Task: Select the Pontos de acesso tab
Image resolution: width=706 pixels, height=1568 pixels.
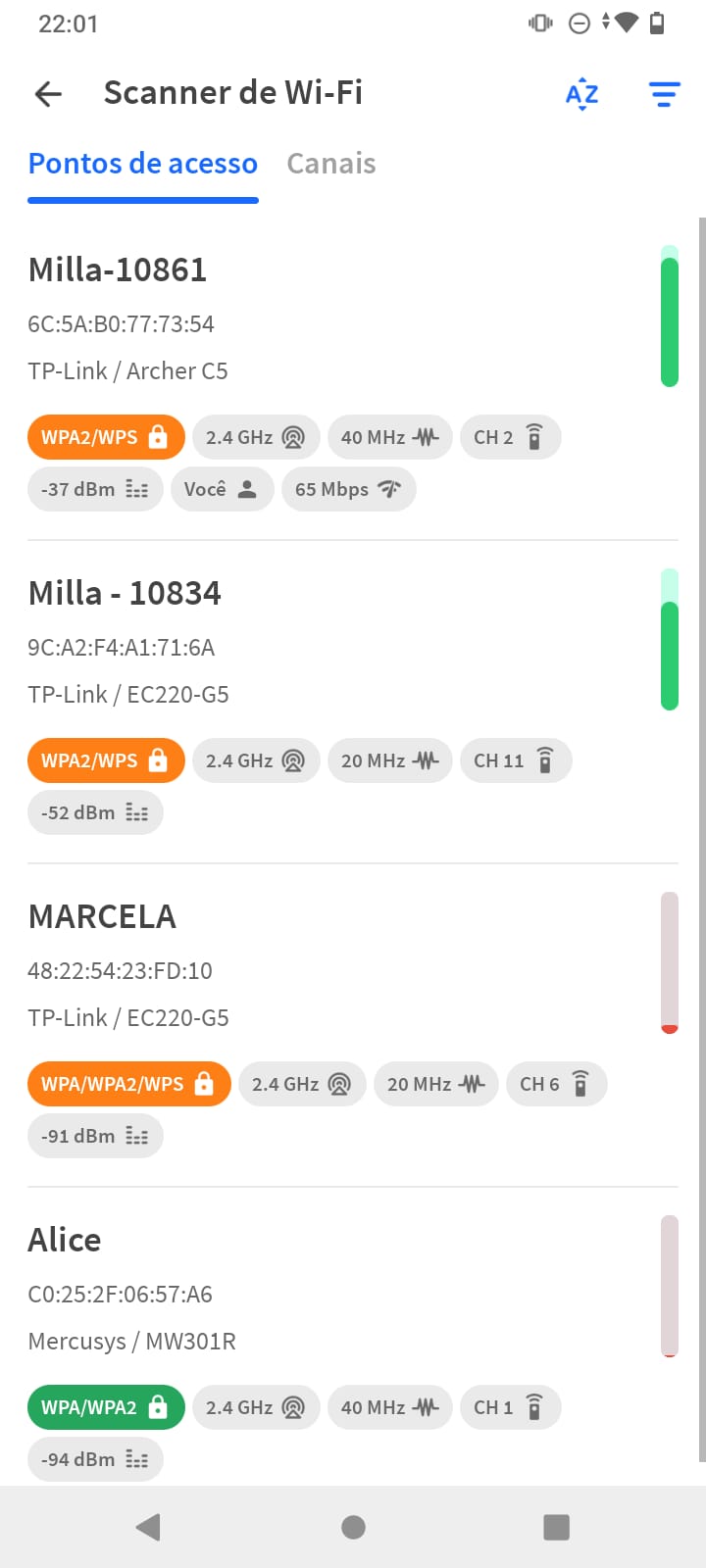Action: coord(143,164)
